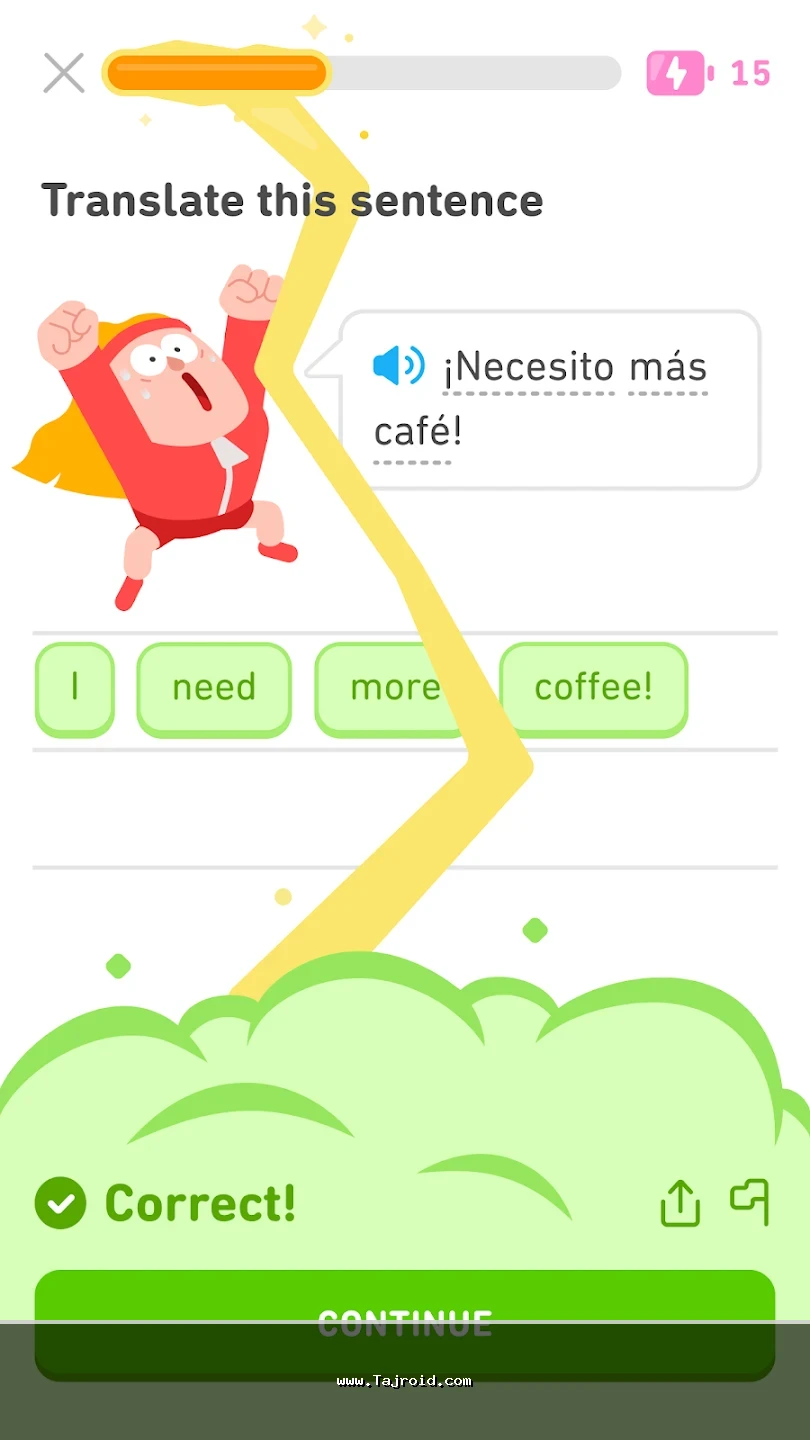Tap the "I" word tile

74,688
